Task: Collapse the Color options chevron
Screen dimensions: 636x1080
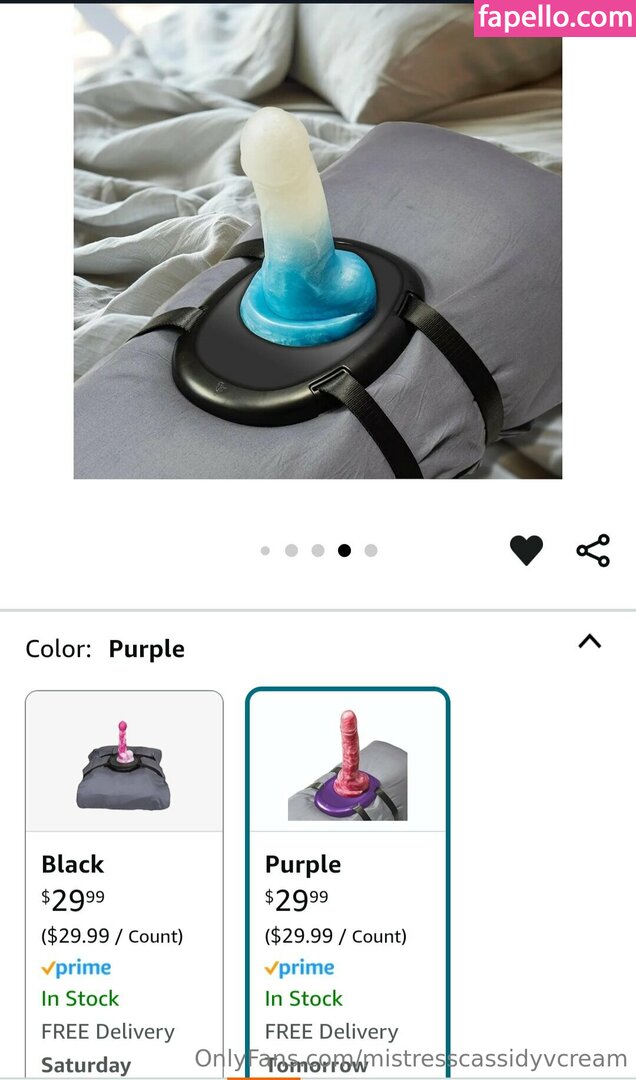Action: click(590, 642)
